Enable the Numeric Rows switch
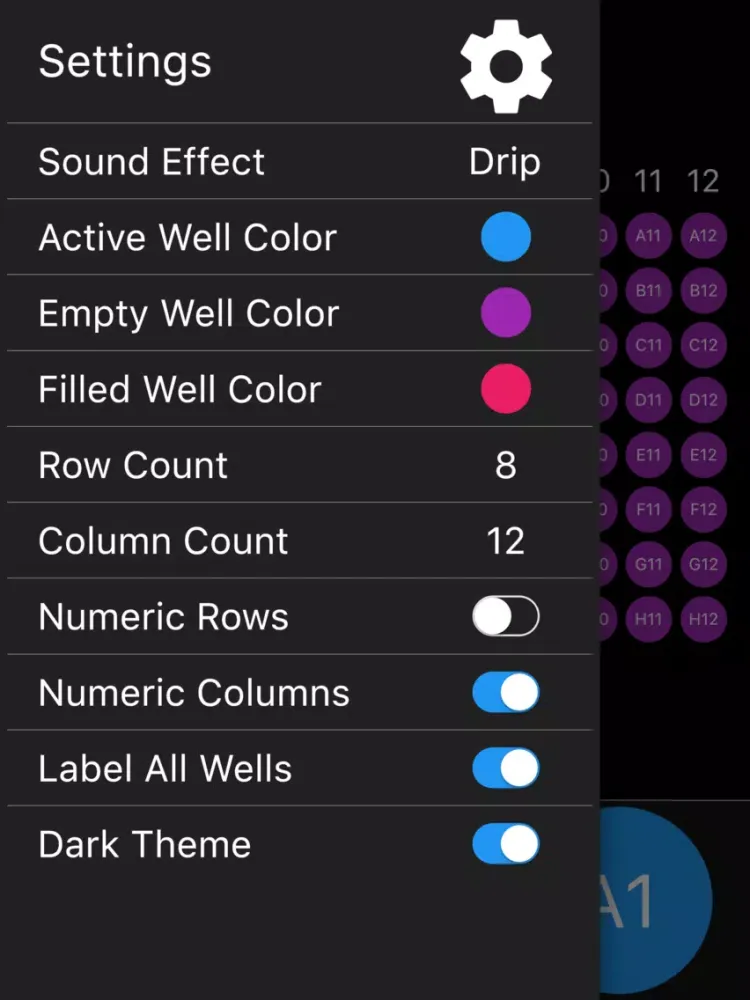The image size is (750, 1000). 505,617
